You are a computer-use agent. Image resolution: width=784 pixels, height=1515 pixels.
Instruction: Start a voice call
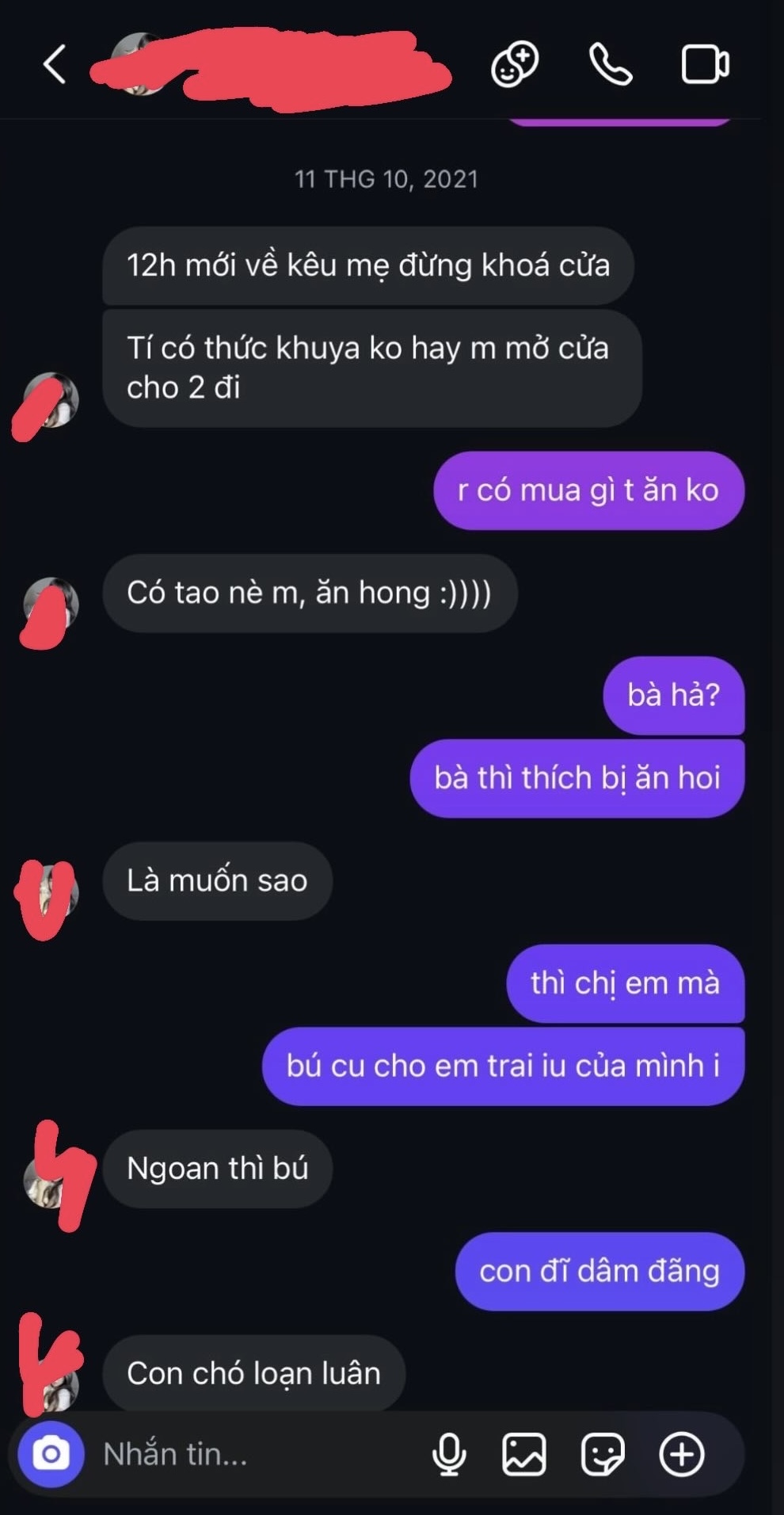click(x=611, y=64)
